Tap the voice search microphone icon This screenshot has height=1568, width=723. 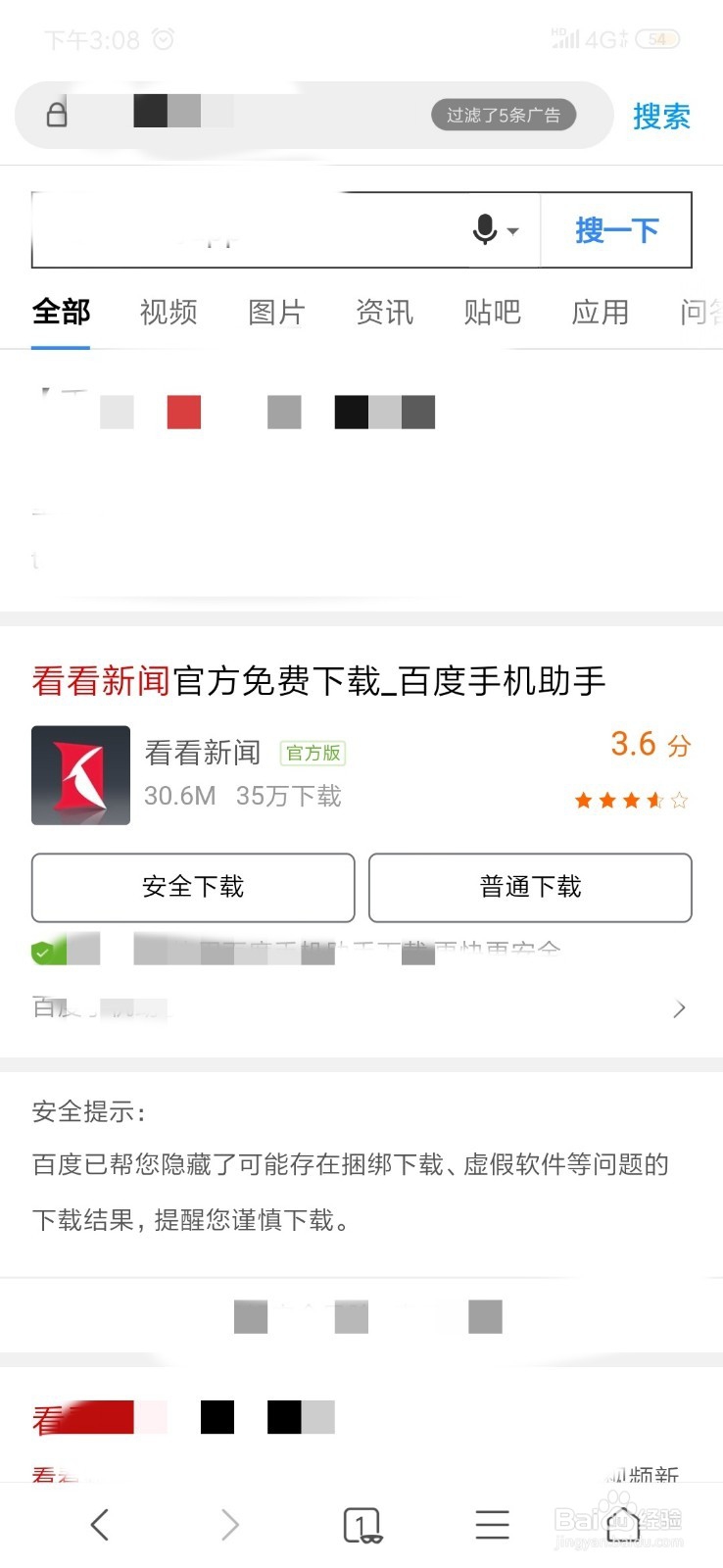[482, 228]
